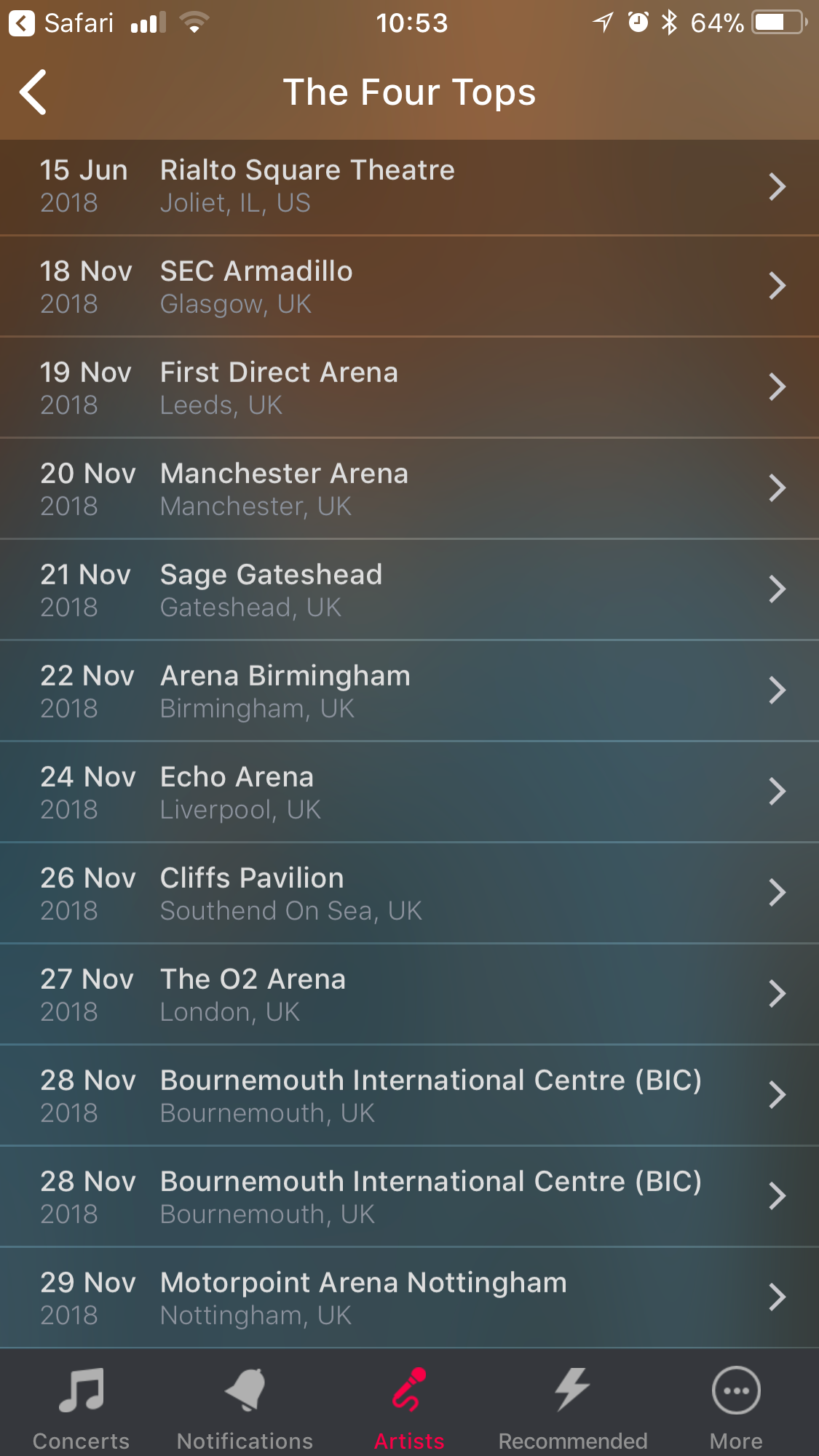Open The O2 Arena London concert

point(409,994)
